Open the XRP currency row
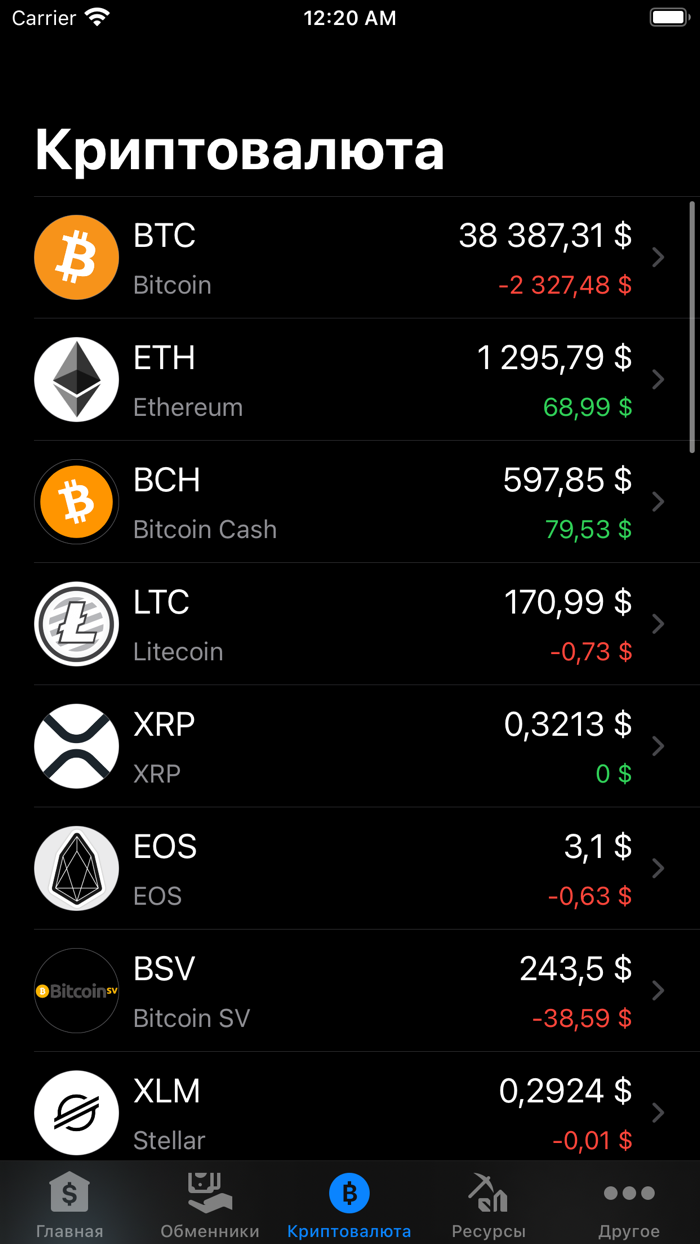Screen dimensions: 700x1244 coord(350,746)
